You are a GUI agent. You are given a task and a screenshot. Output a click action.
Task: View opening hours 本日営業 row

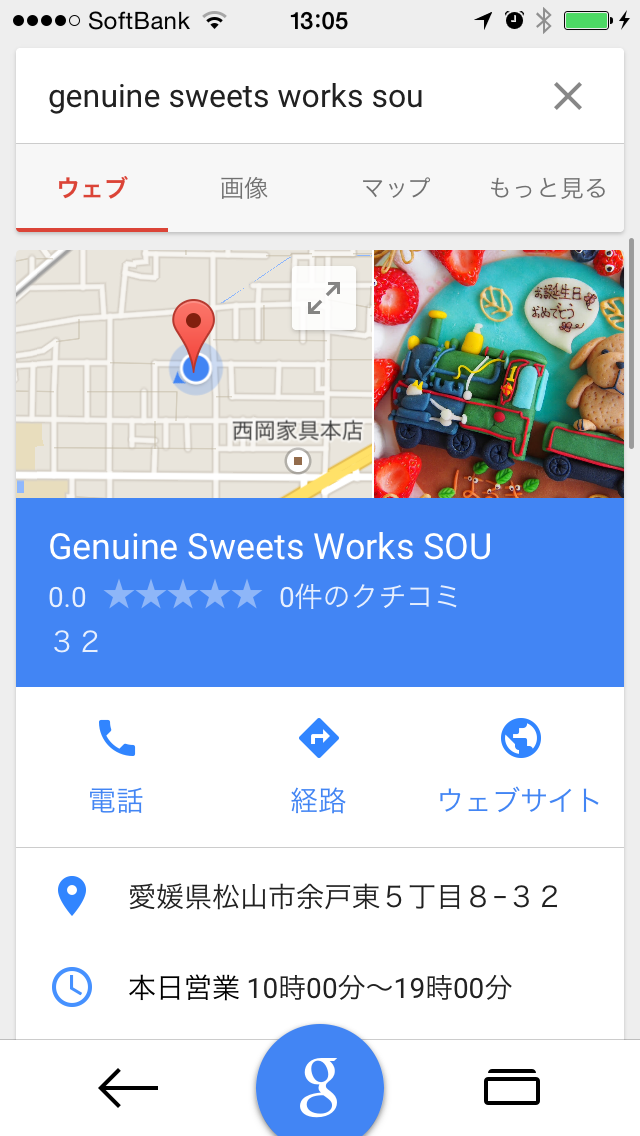coord(320,988)
